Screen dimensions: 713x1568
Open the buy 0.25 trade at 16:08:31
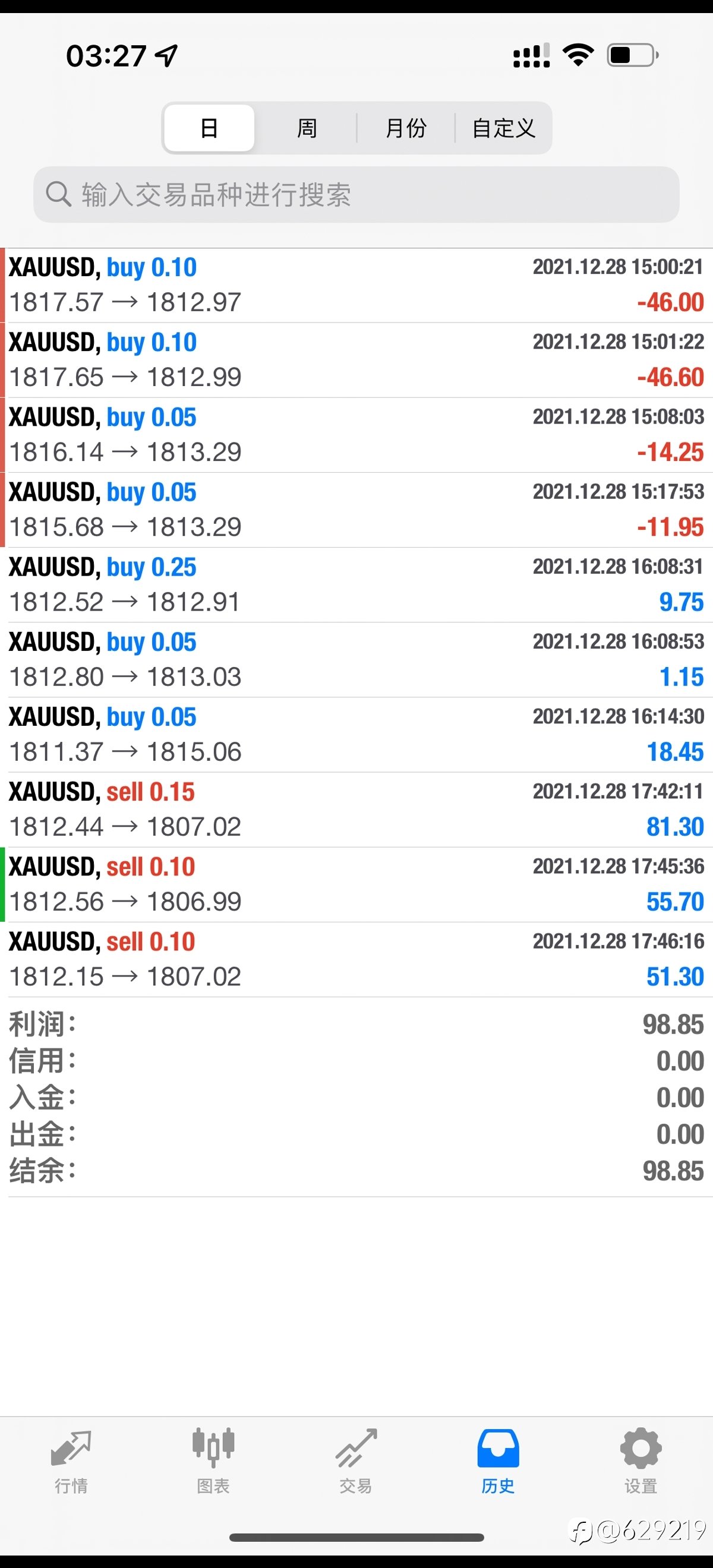(x=356, y=584)
